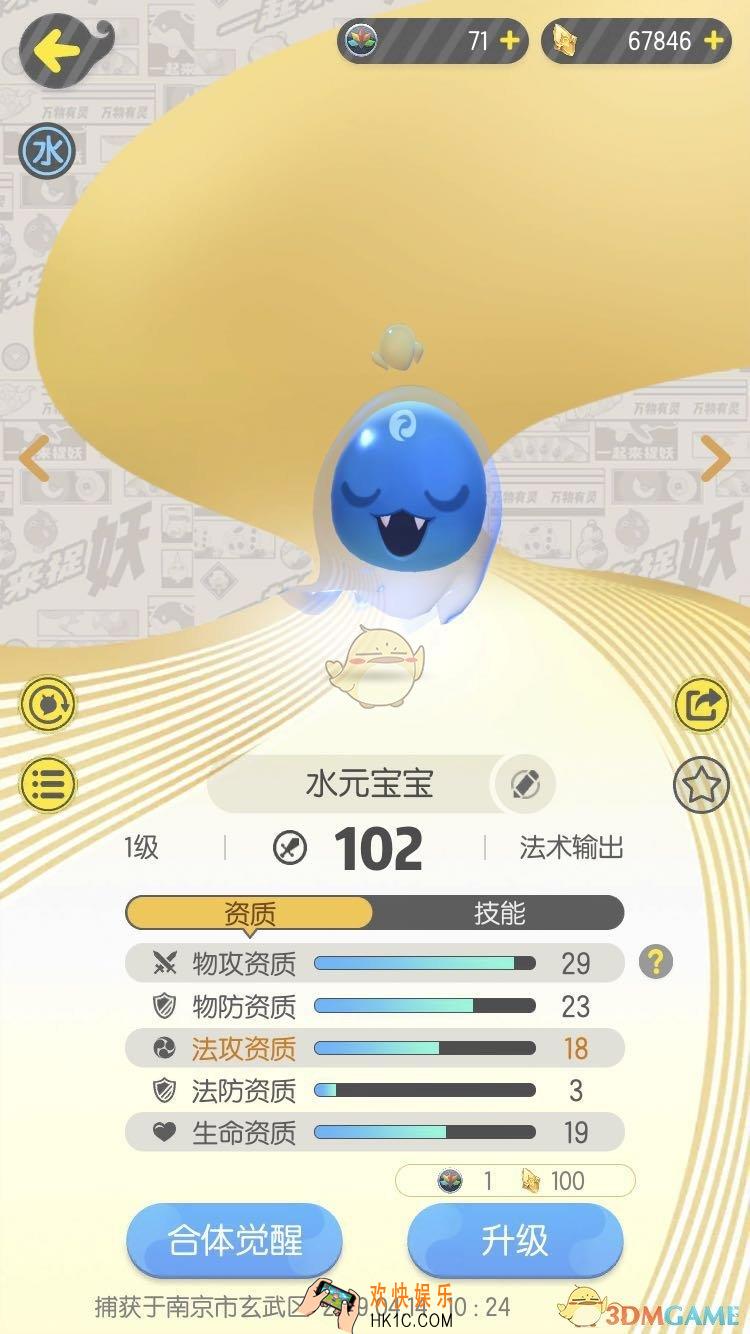The image size is (750, 1334).
Task: Add more of the 71 currency
Action: (x=509, y=41)
